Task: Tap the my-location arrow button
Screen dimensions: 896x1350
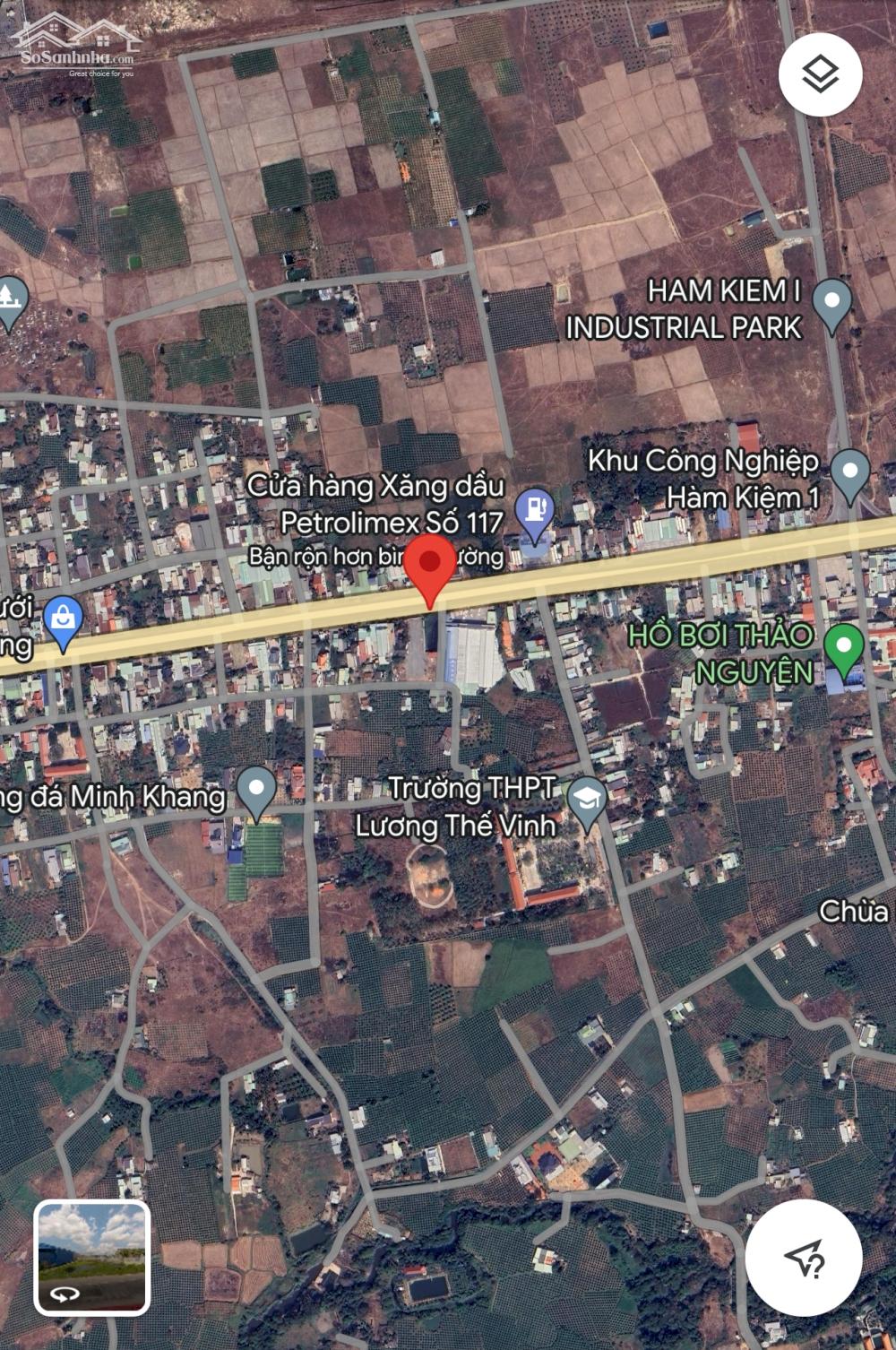Action: pyautogui.click(x=803, y=1258)
